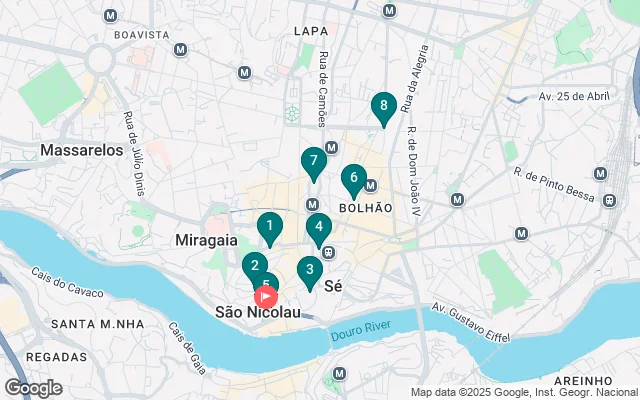Viewport: 640px width, 400px height.
Task: Select map pin number 1
Action: tap(268, 228)
